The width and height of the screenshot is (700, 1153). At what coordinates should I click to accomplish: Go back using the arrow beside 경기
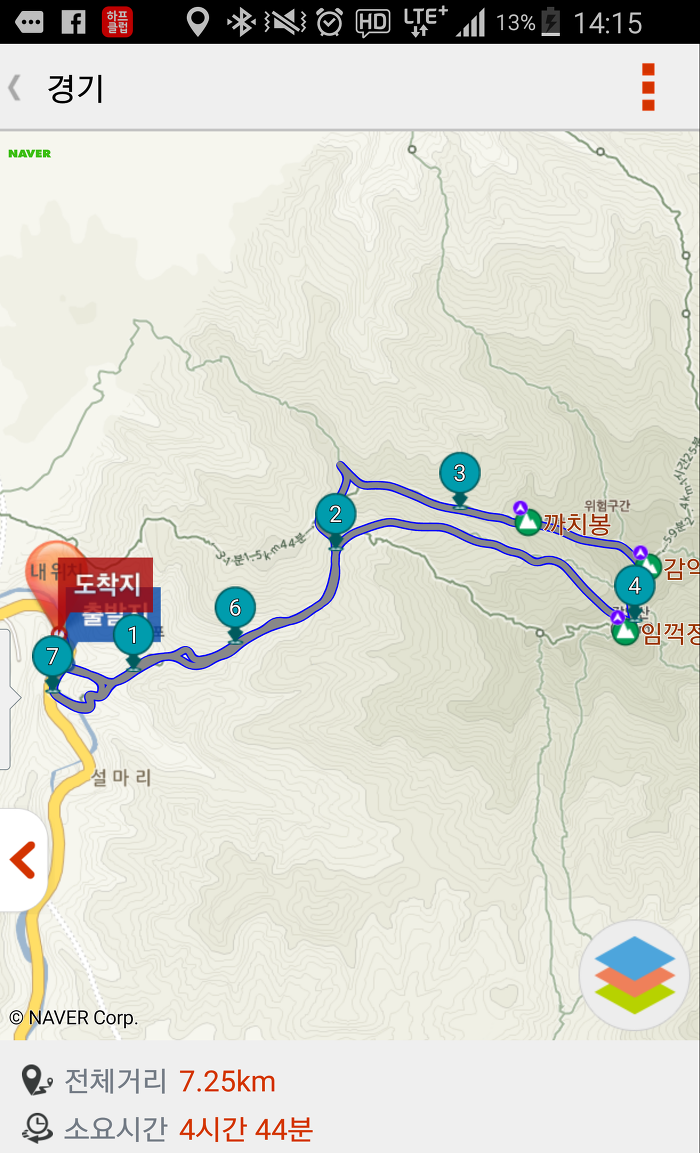pyautogui.click(x=14, y=88)
